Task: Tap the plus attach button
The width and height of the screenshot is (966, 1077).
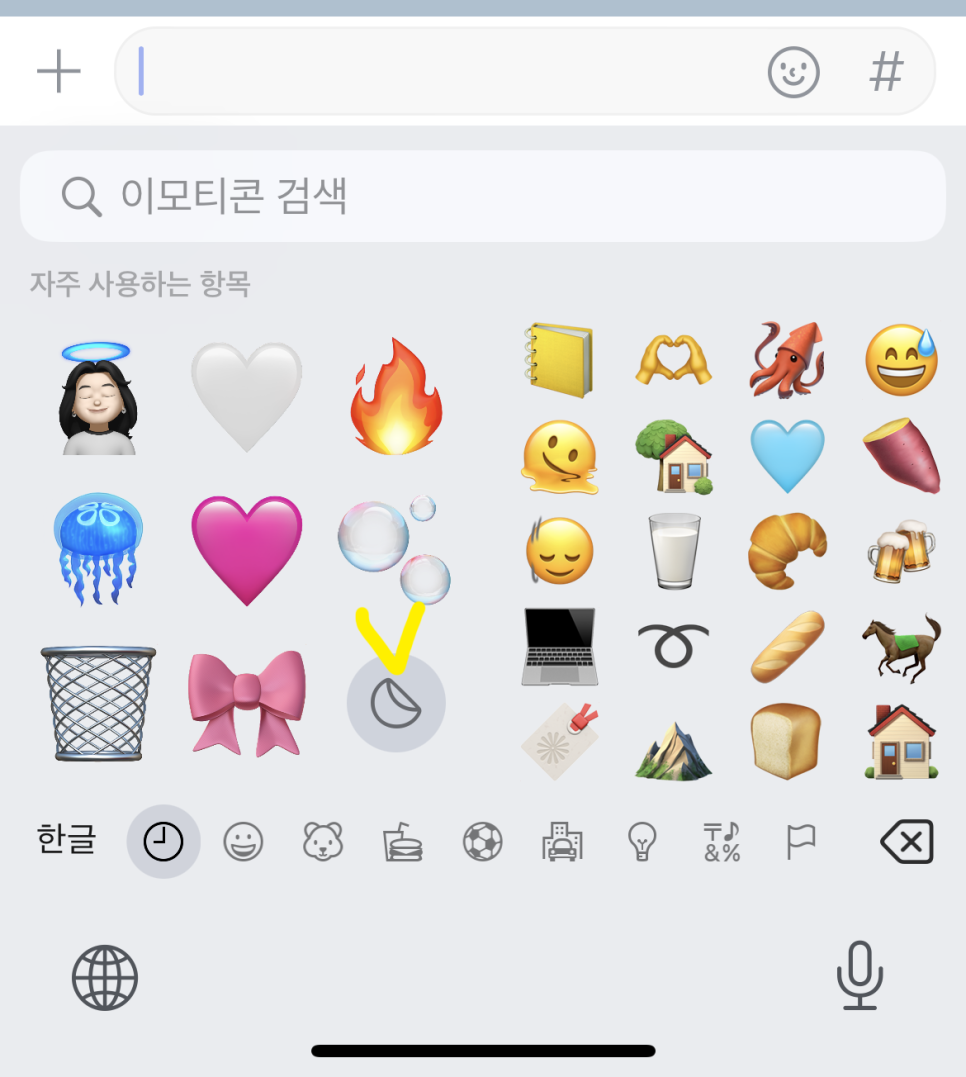Action: click(58, 72)
